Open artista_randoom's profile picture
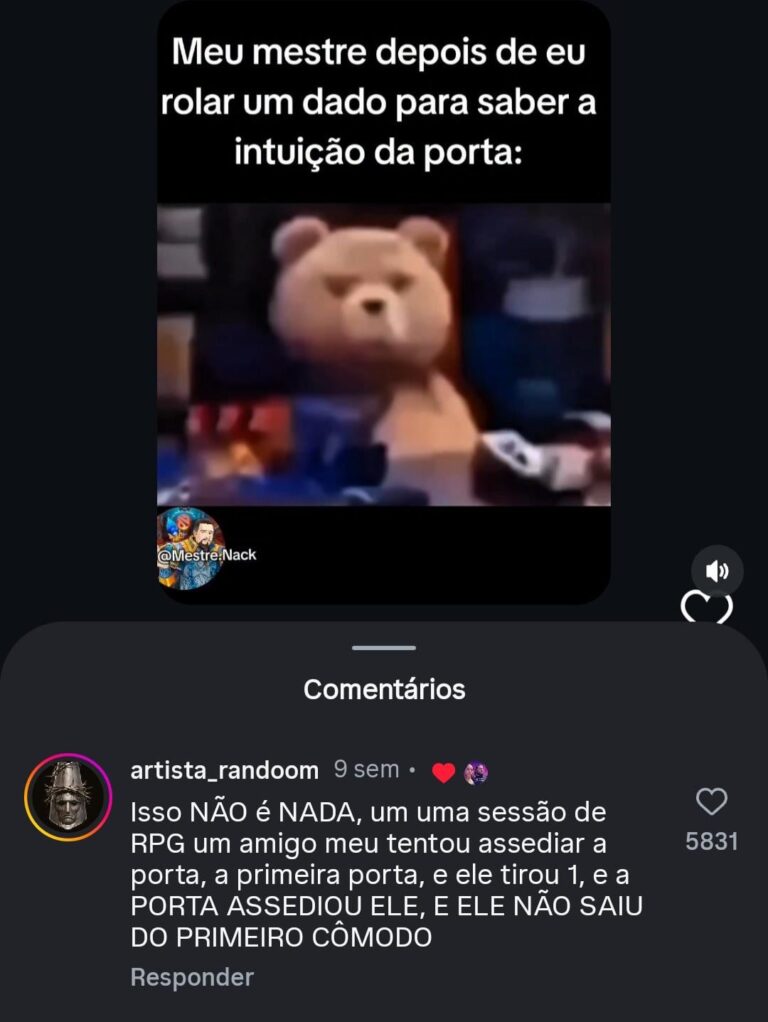 point(68,796)
